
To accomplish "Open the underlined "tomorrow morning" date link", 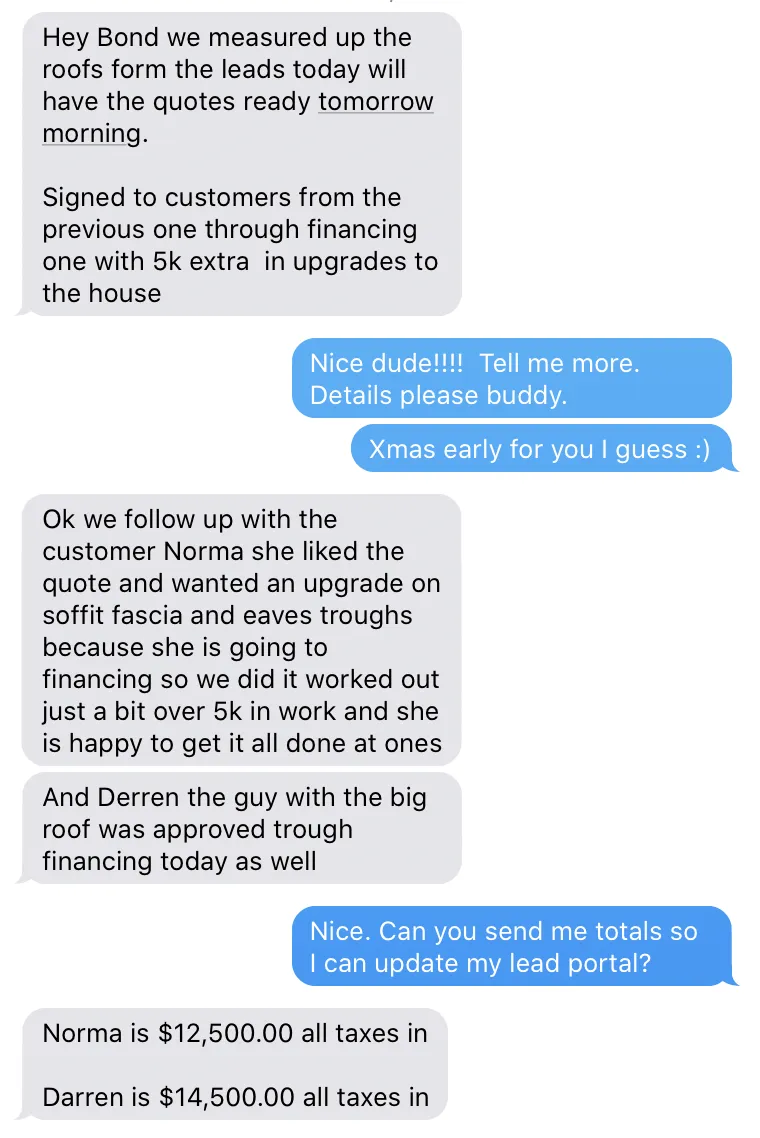I will pyautogui.click(x=375, y=102).
